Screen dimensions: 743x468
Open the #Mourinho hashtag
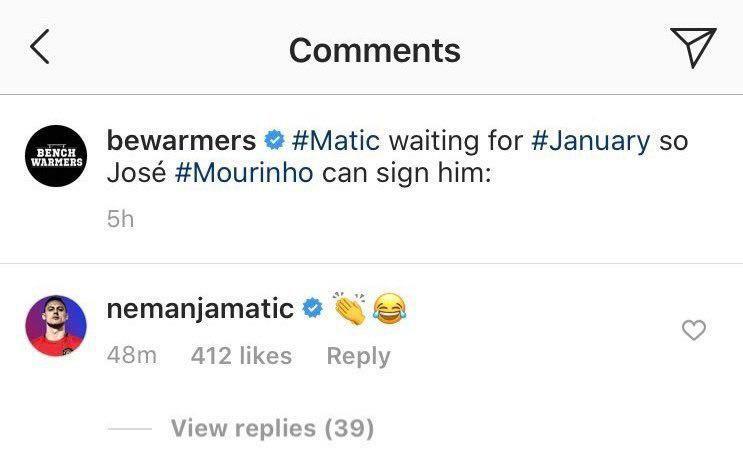[x=244, y=173]
